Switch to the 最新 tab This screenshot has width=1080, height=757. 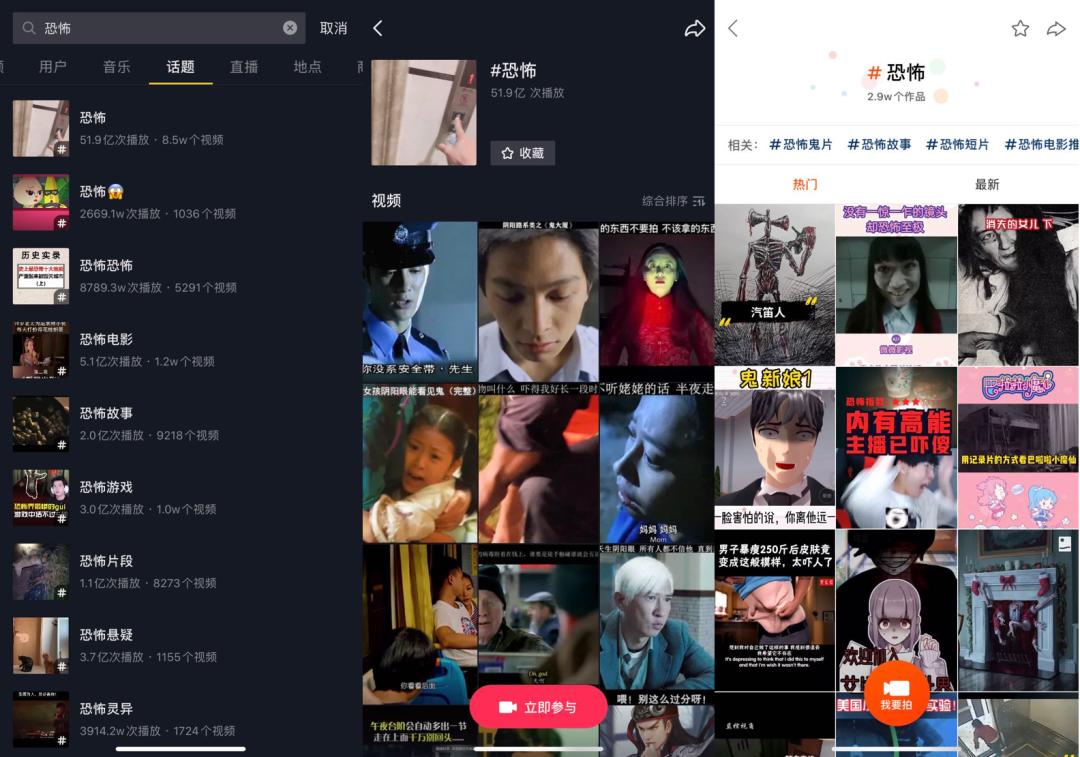pos(987,184)
